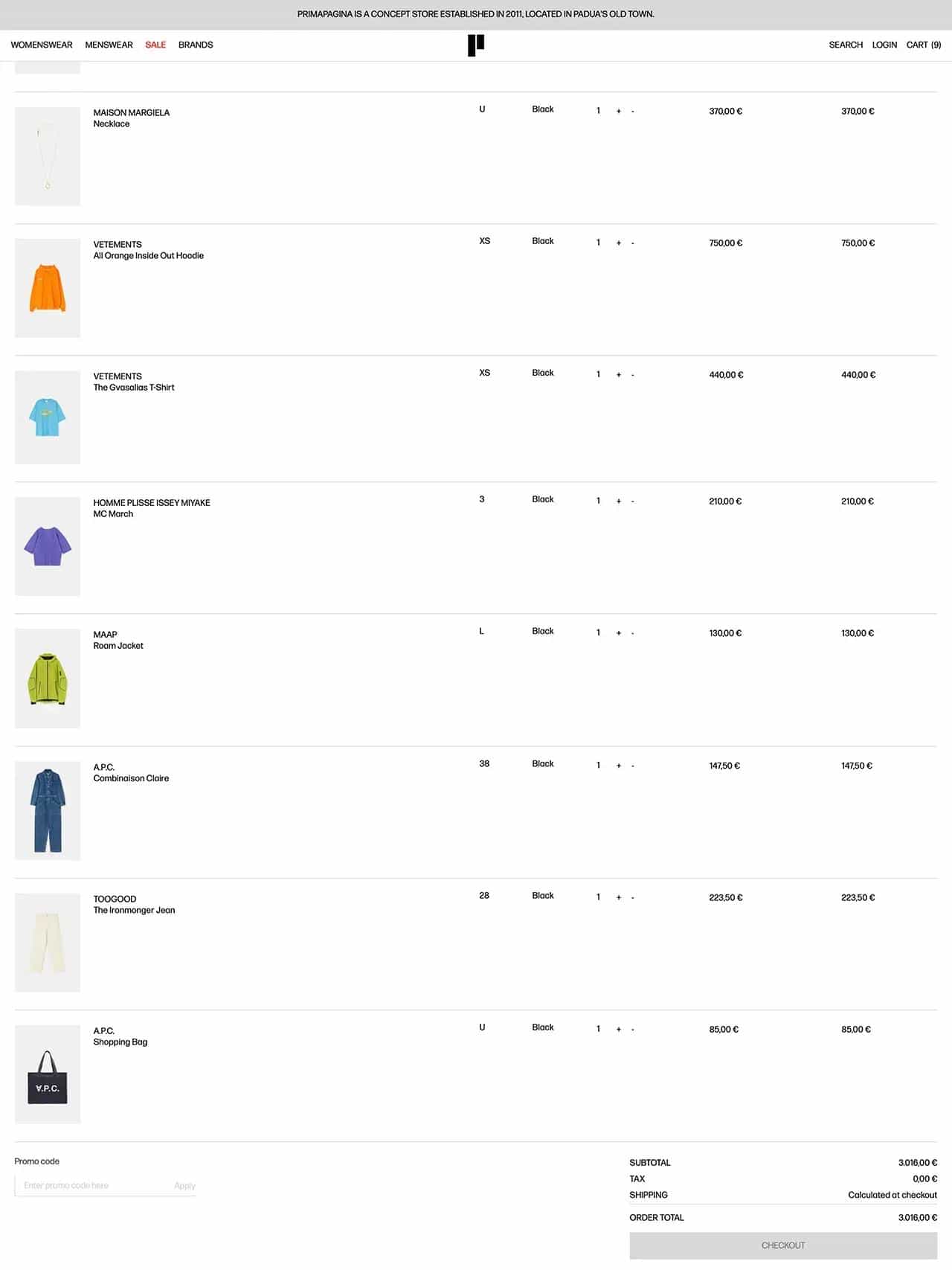
Task: Open the Cart (9)
Action: click(924, 45)
